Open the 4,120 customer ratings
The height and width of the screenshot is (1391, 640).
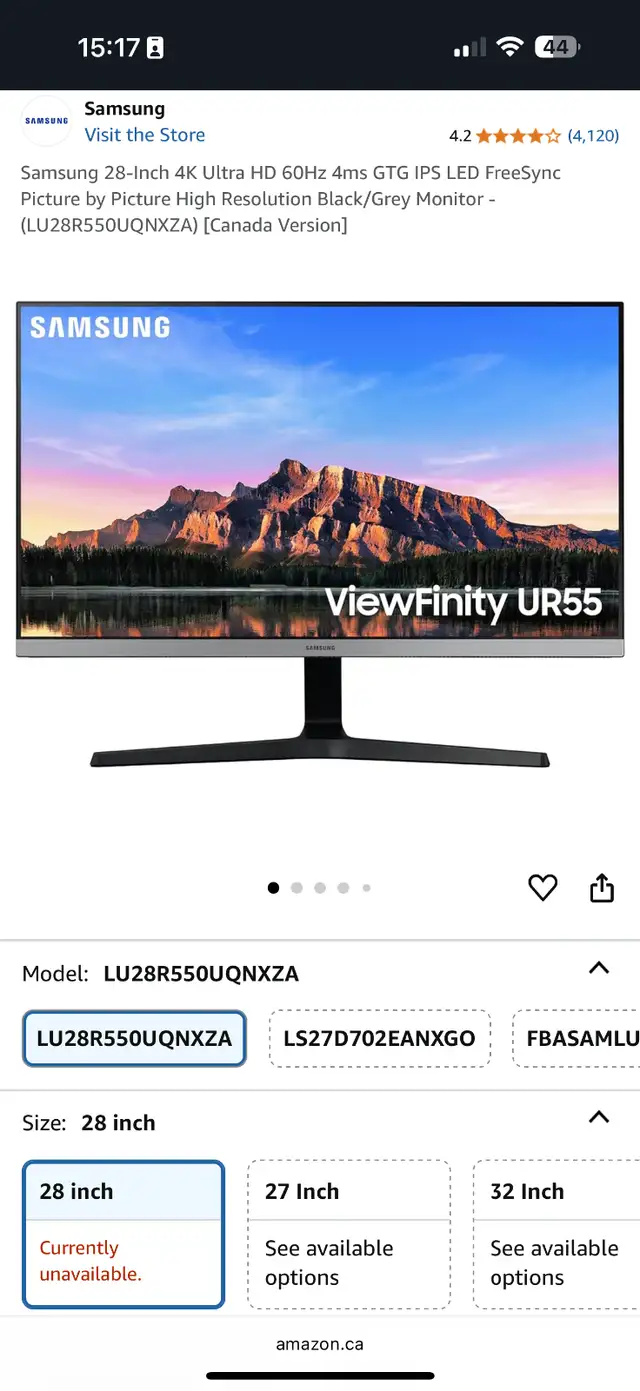(593, 135)
